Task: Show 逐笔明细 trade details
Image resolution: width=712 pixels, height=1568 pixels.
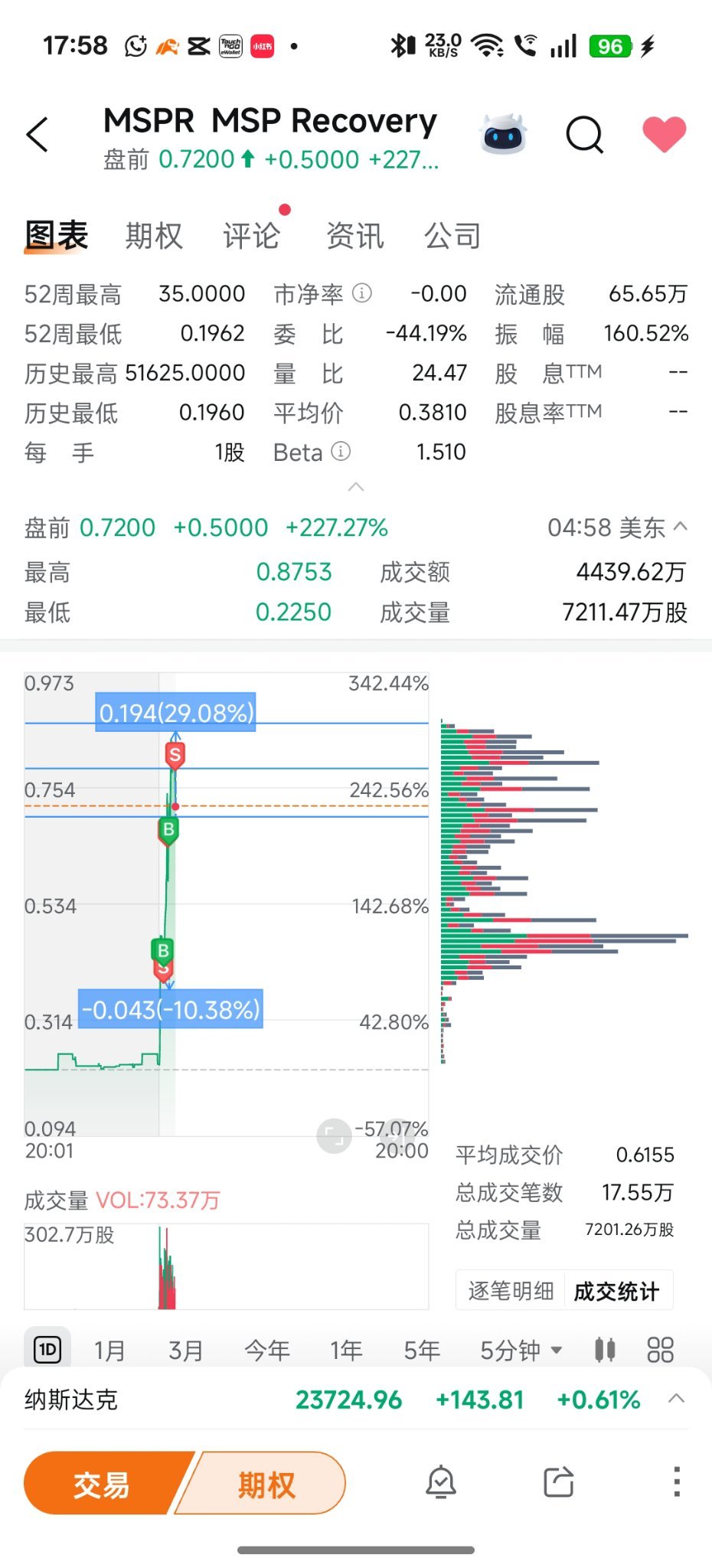Action: point(511,1291)
